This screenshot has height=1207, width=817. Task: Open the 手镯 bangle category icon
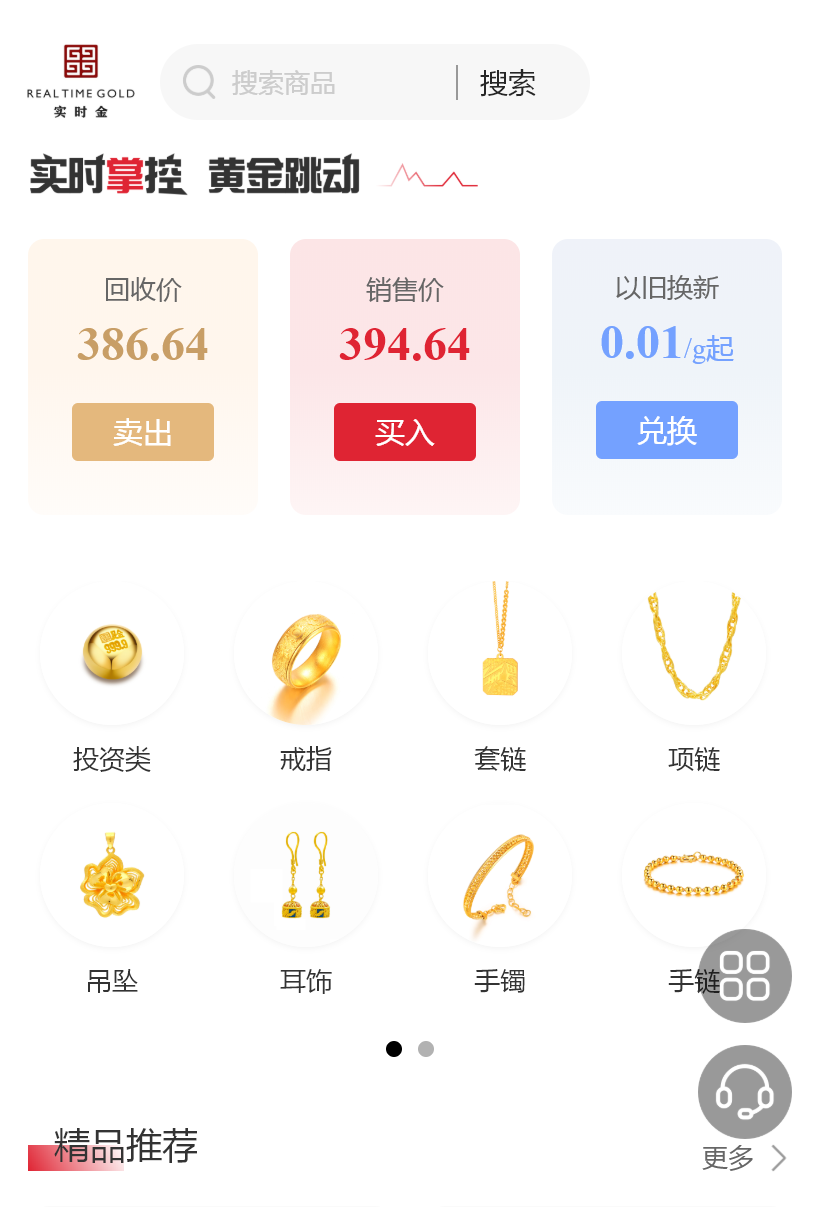pyautogui.click(x=500, y=874)
